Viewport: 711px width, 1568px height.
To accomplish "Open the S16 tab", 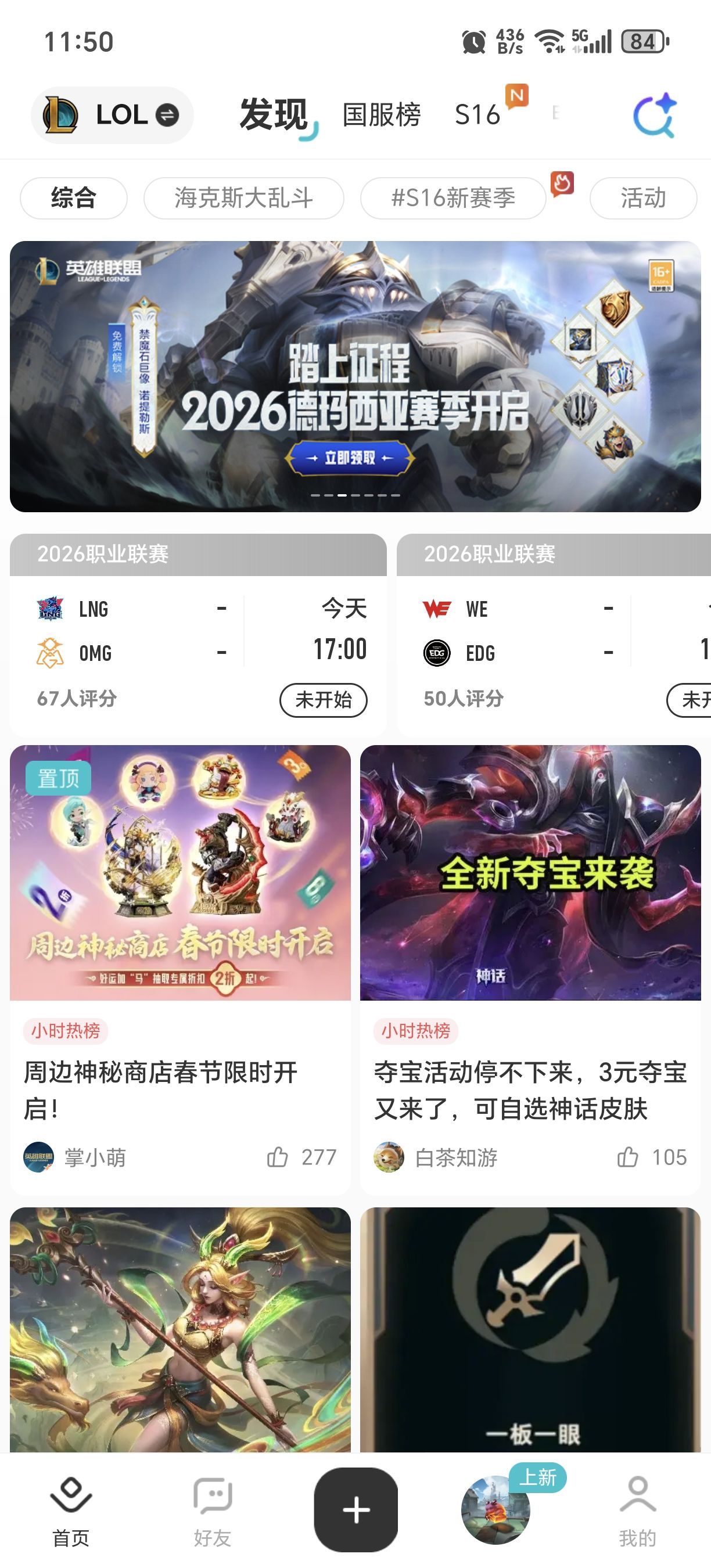I will coord(478,115).
